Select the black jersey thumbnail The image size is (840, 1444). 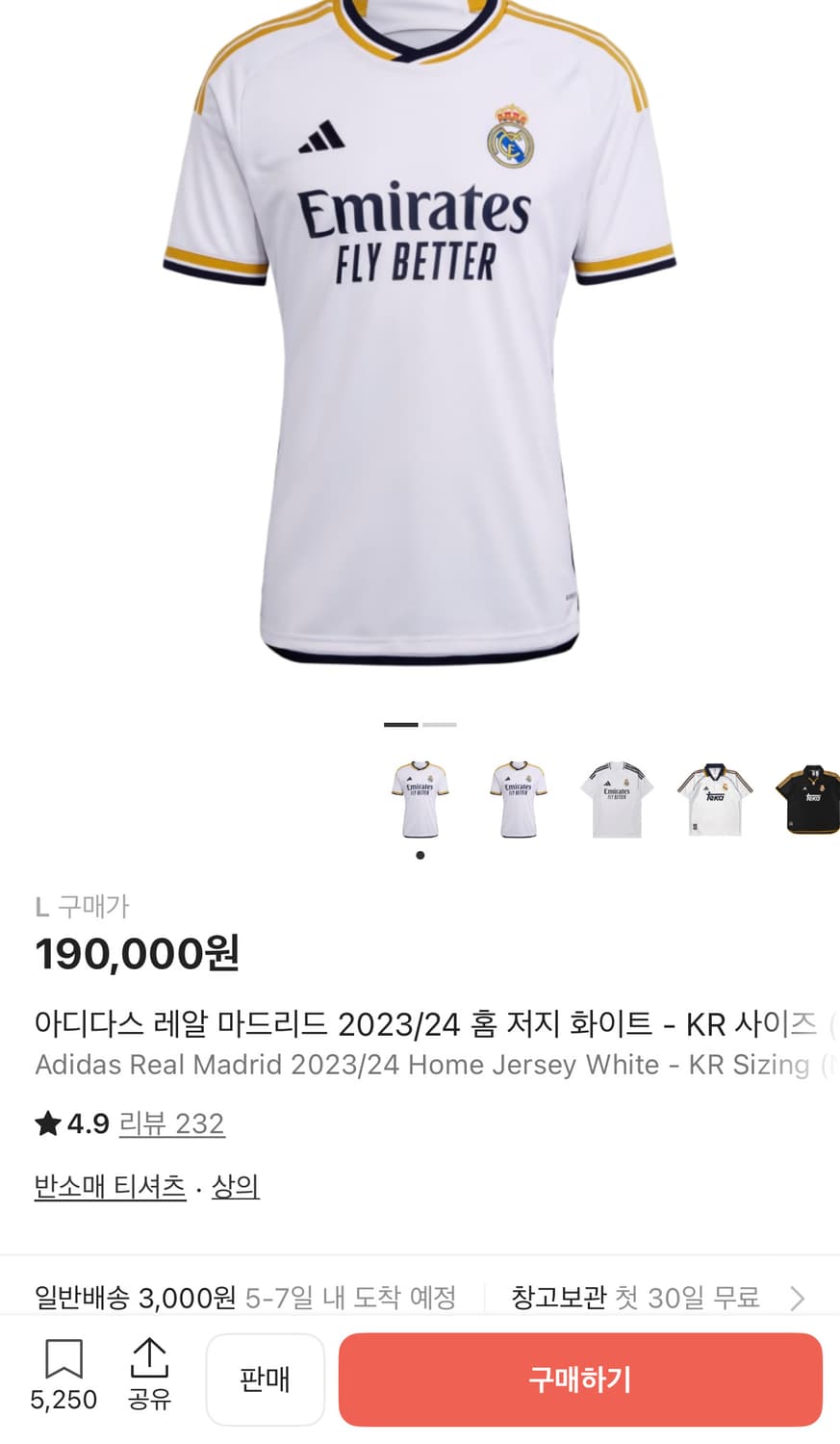click(x=808, y=799)
